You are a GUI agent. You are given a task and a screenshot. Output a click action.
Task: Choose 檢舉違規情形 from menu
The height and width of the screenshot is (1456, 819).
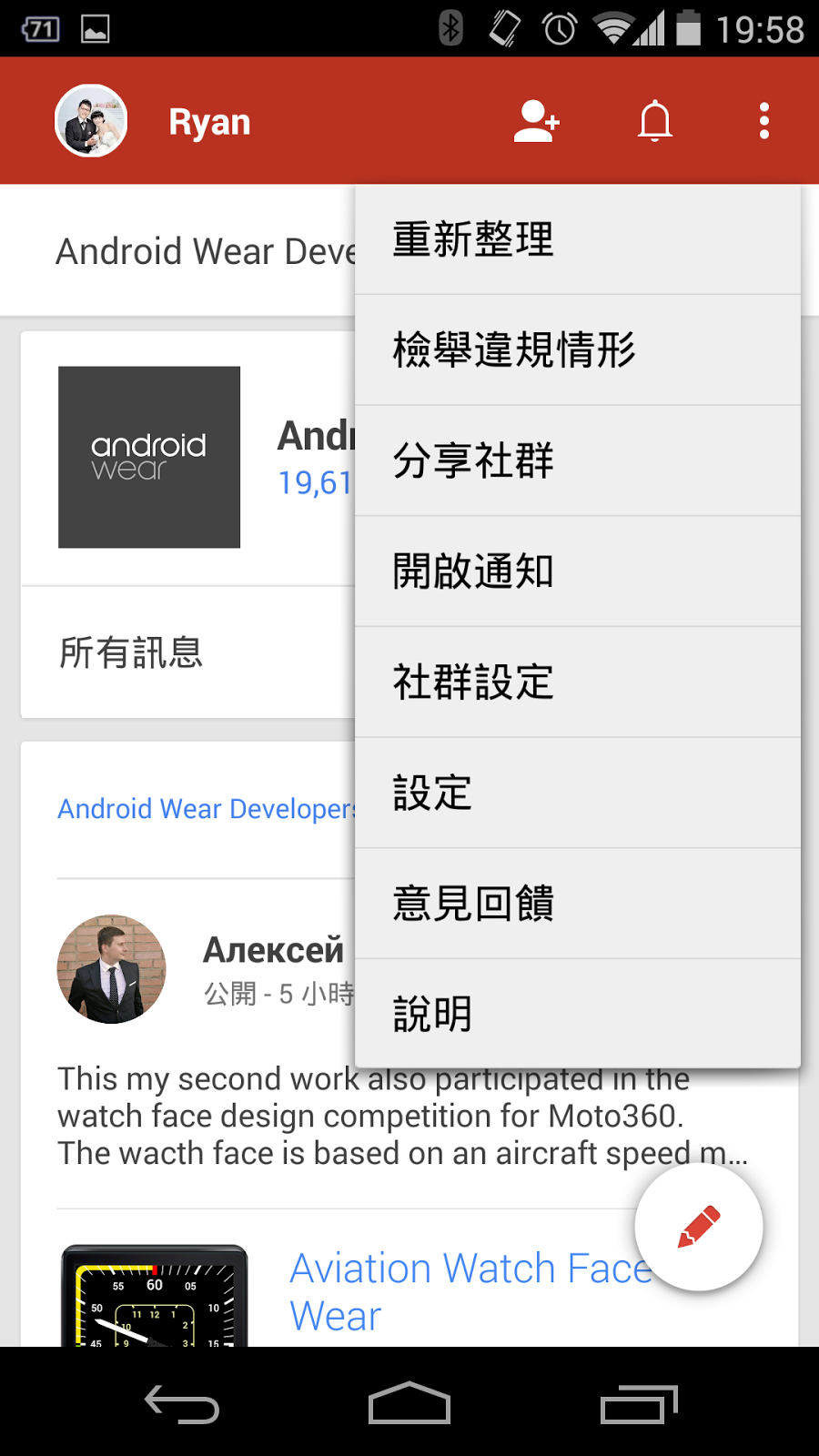[578, 350]
